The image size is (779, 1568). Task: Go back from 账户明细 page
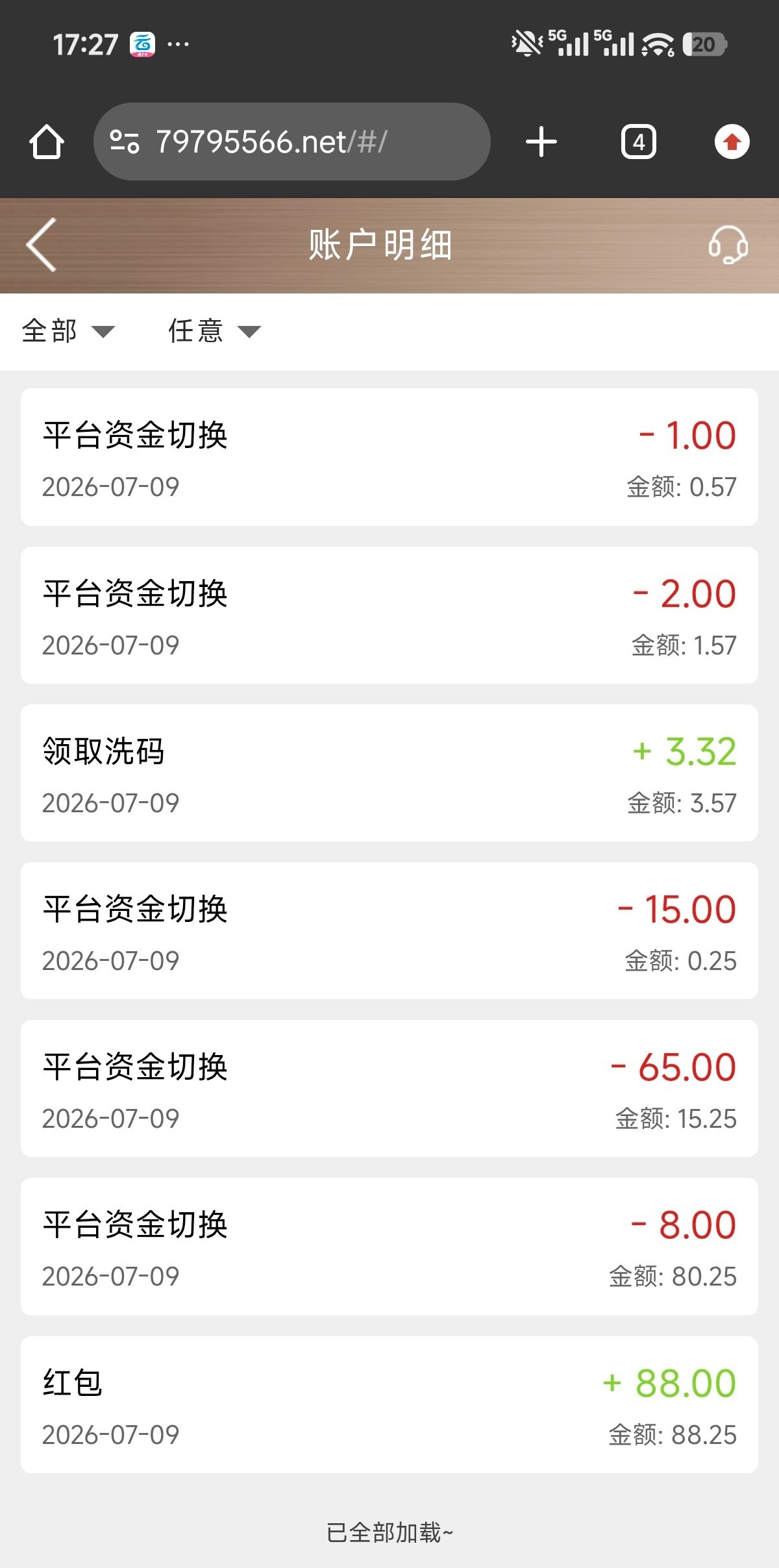click(x=42, y=245)
